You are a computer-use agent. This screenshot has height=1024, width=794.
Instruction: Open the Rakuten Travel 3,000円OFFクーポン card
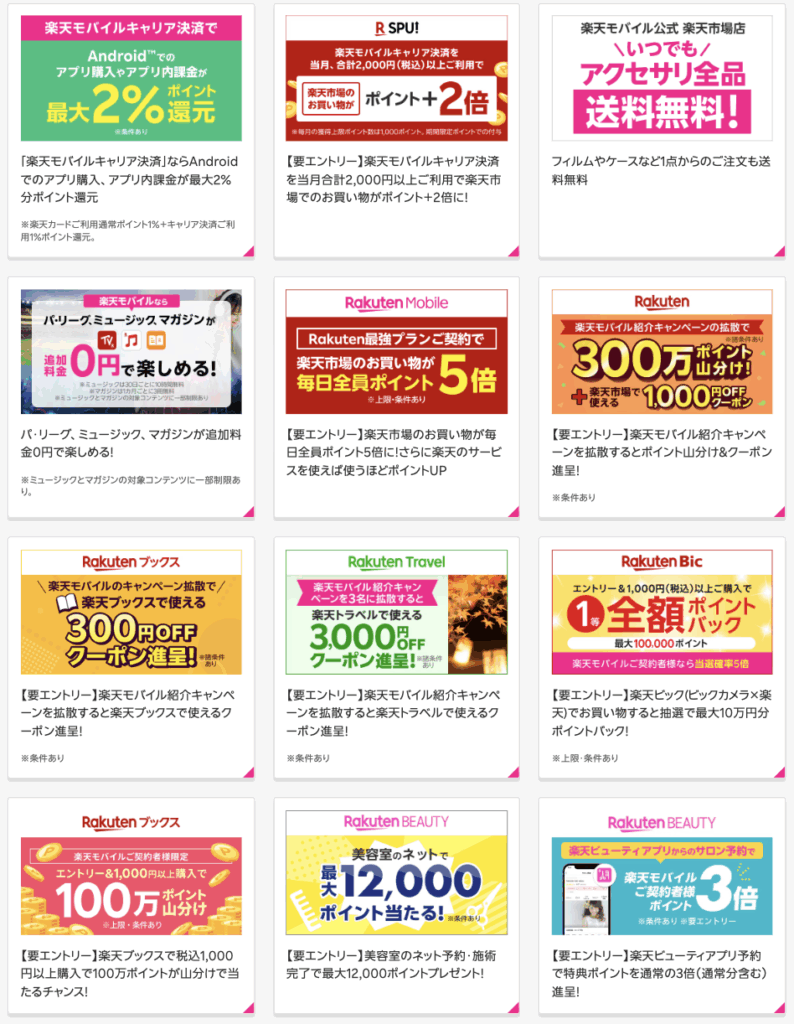pyautogui.click(x=396, y=611)
